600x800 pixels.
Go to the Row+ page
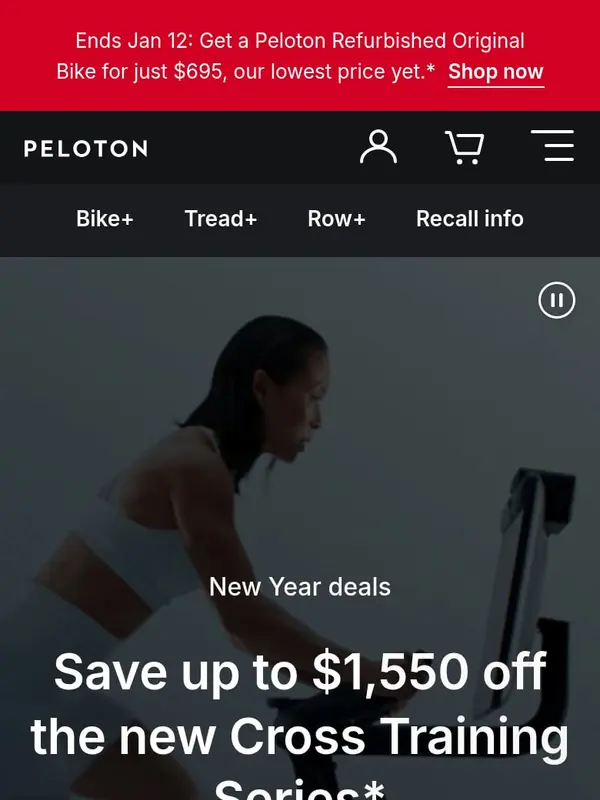pyautogui.click(x=337, y=219)
